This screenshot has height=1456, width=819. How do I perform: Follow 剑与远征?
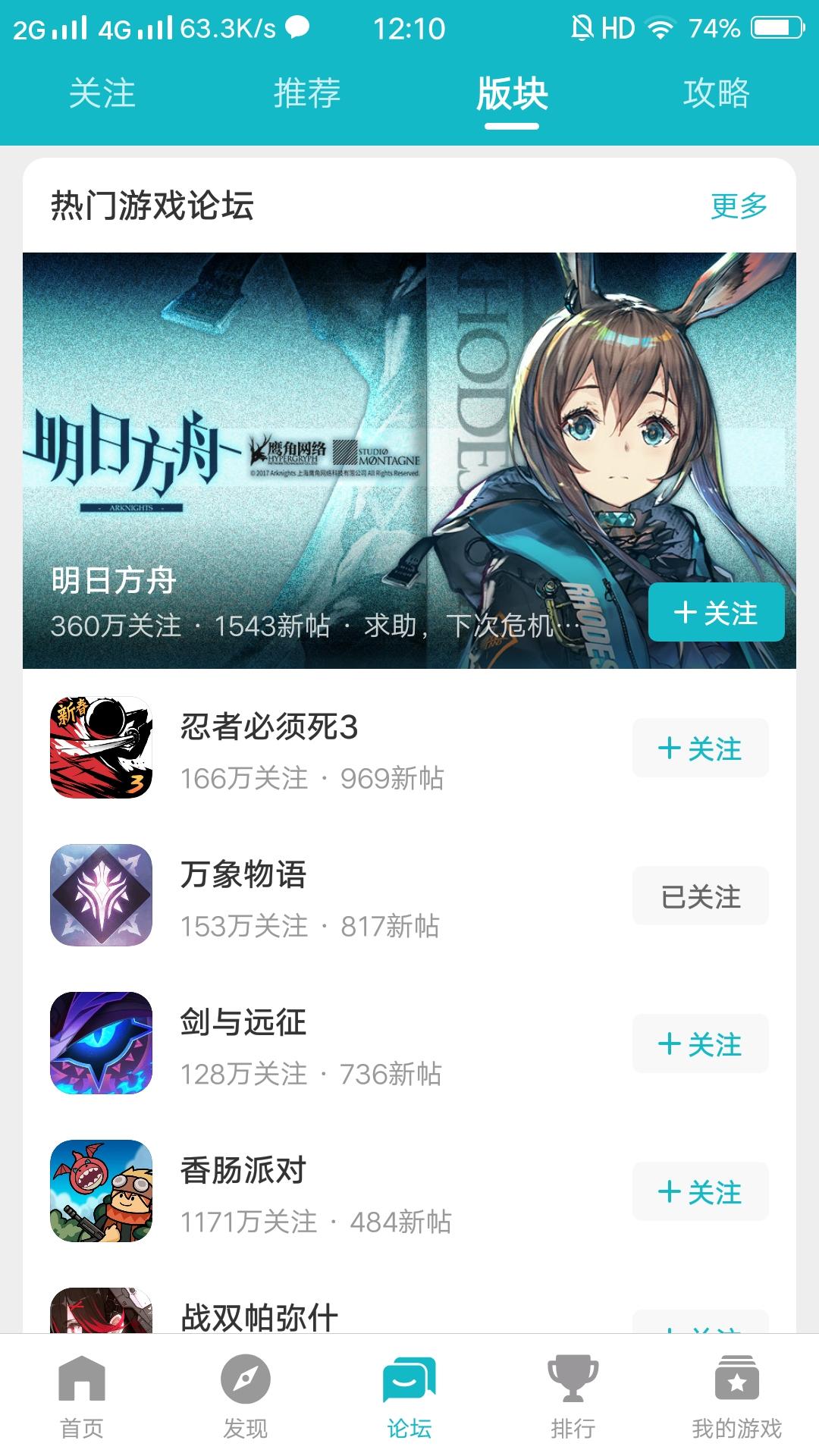(700, 1044)
